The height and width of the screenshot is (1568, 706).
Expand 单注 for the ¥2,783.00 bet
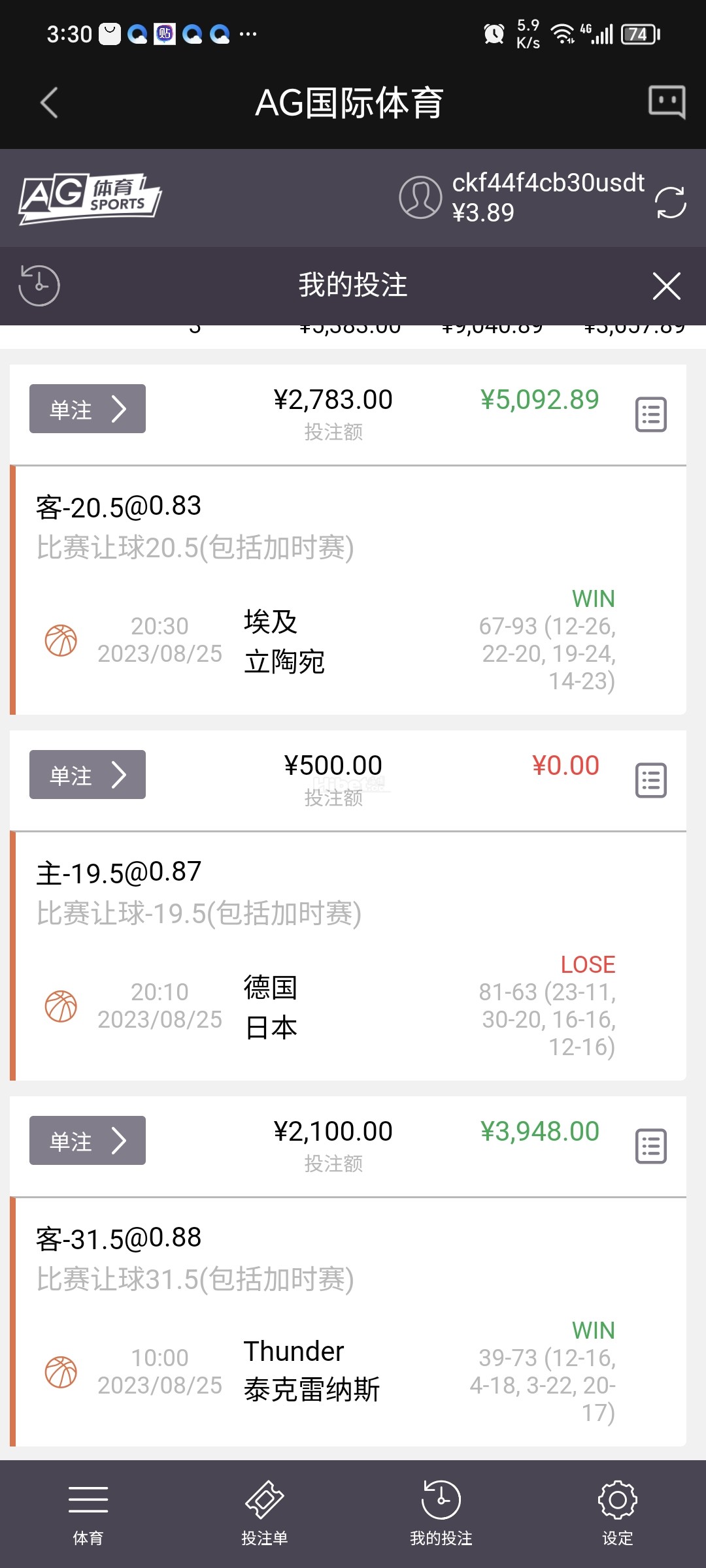(88, 409)
